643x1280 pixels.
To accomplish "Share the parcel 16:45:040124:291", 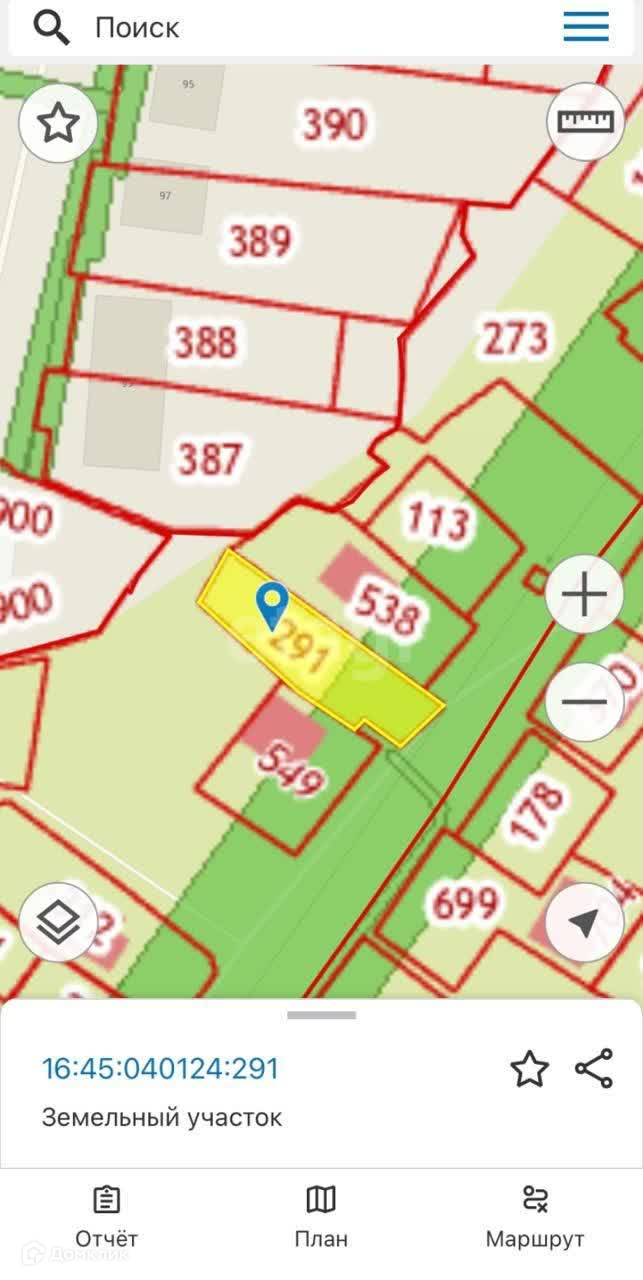I will (x=594, y=1069).
